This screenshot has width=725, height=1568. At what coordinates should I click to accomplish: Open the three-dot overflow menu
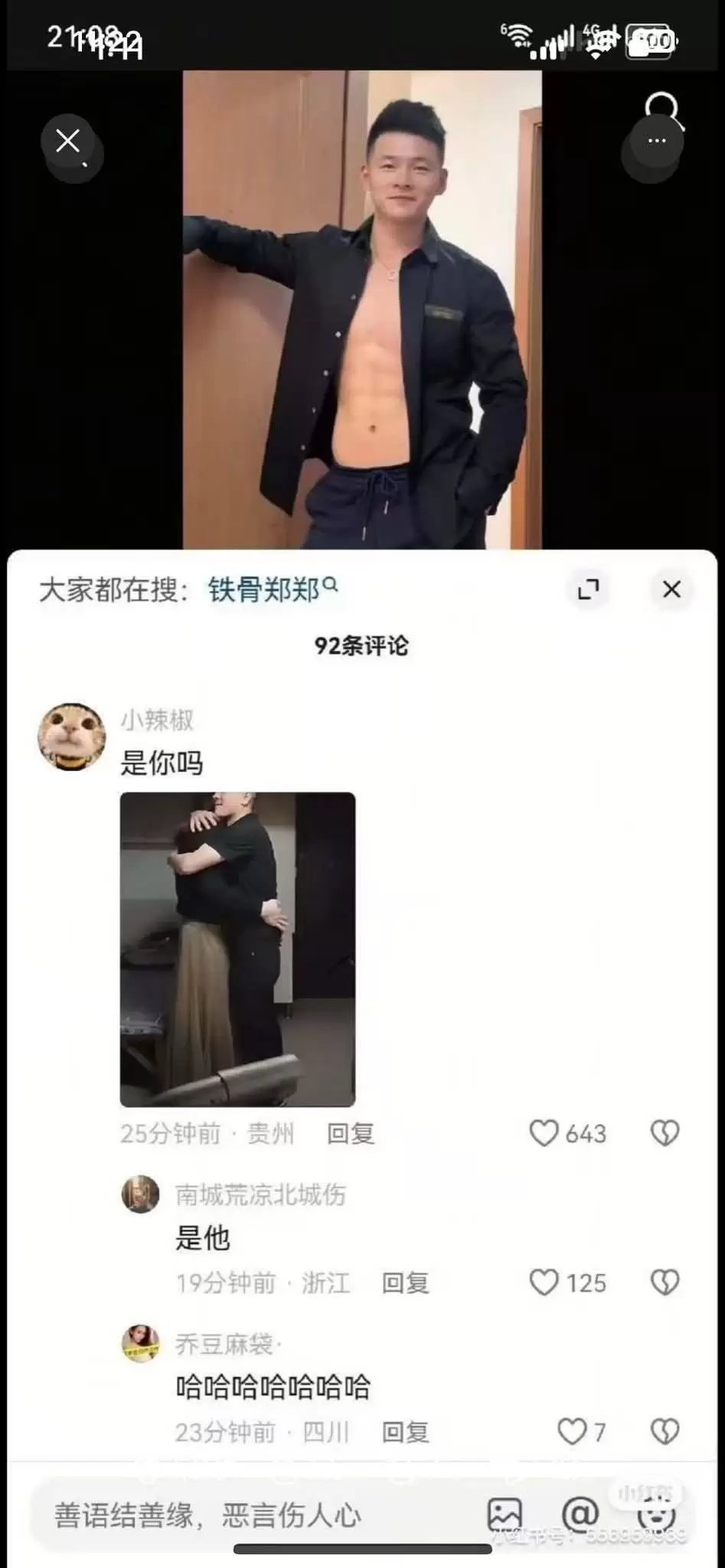click(656, 142)
